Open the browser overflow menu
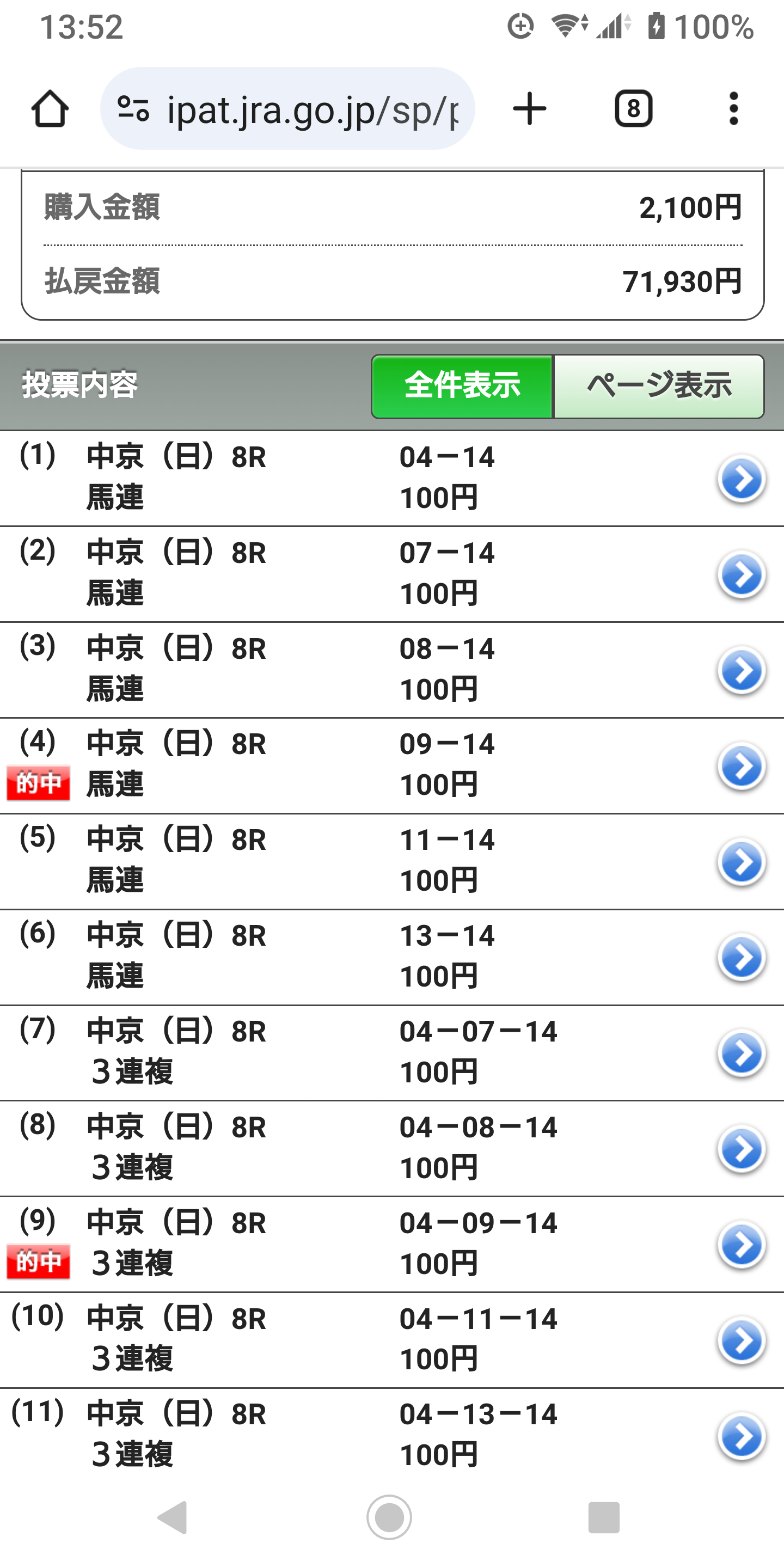Image resolution: width=784 pixels, height=1568 pixels. (734, 109)
